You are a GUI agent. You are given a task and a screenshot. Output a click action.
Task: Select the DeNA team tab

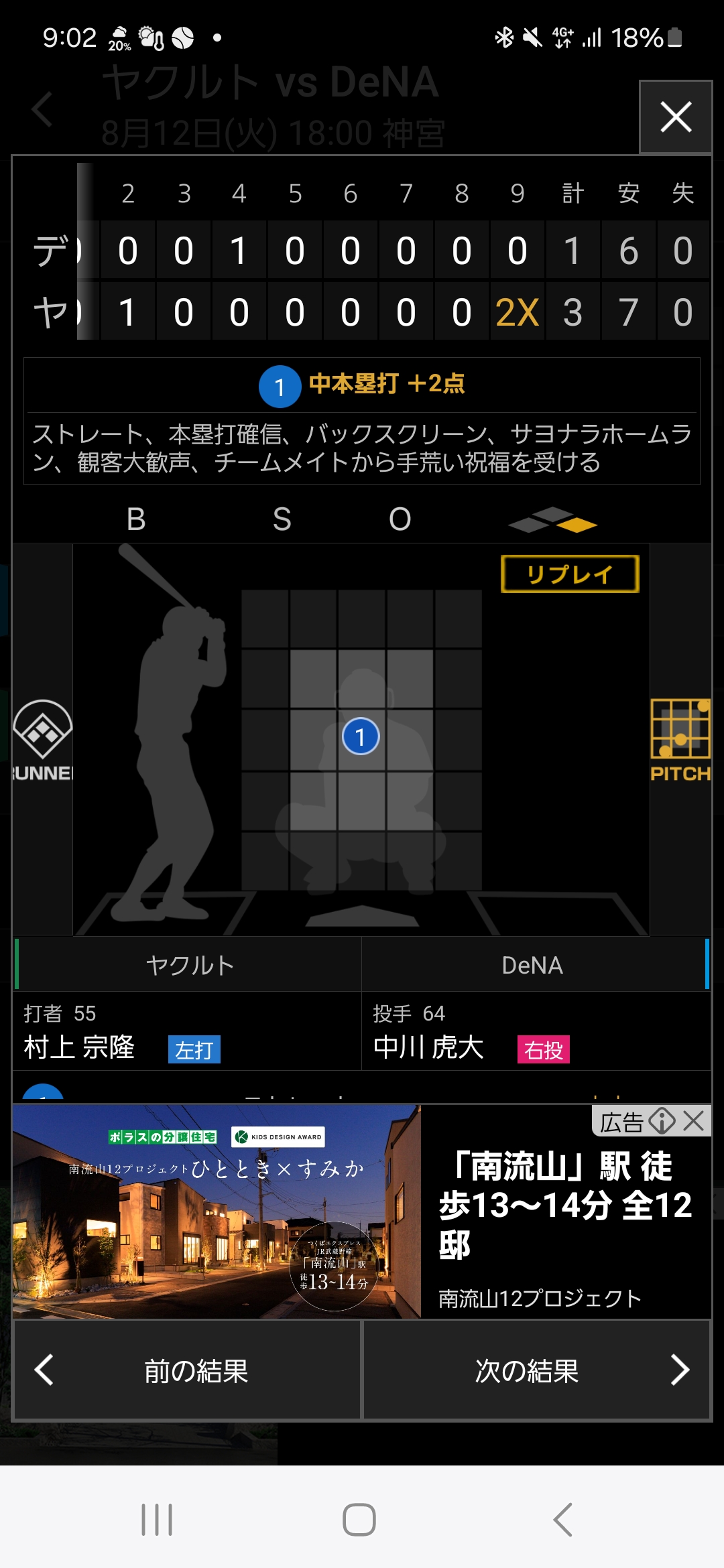tap(533, 965)
